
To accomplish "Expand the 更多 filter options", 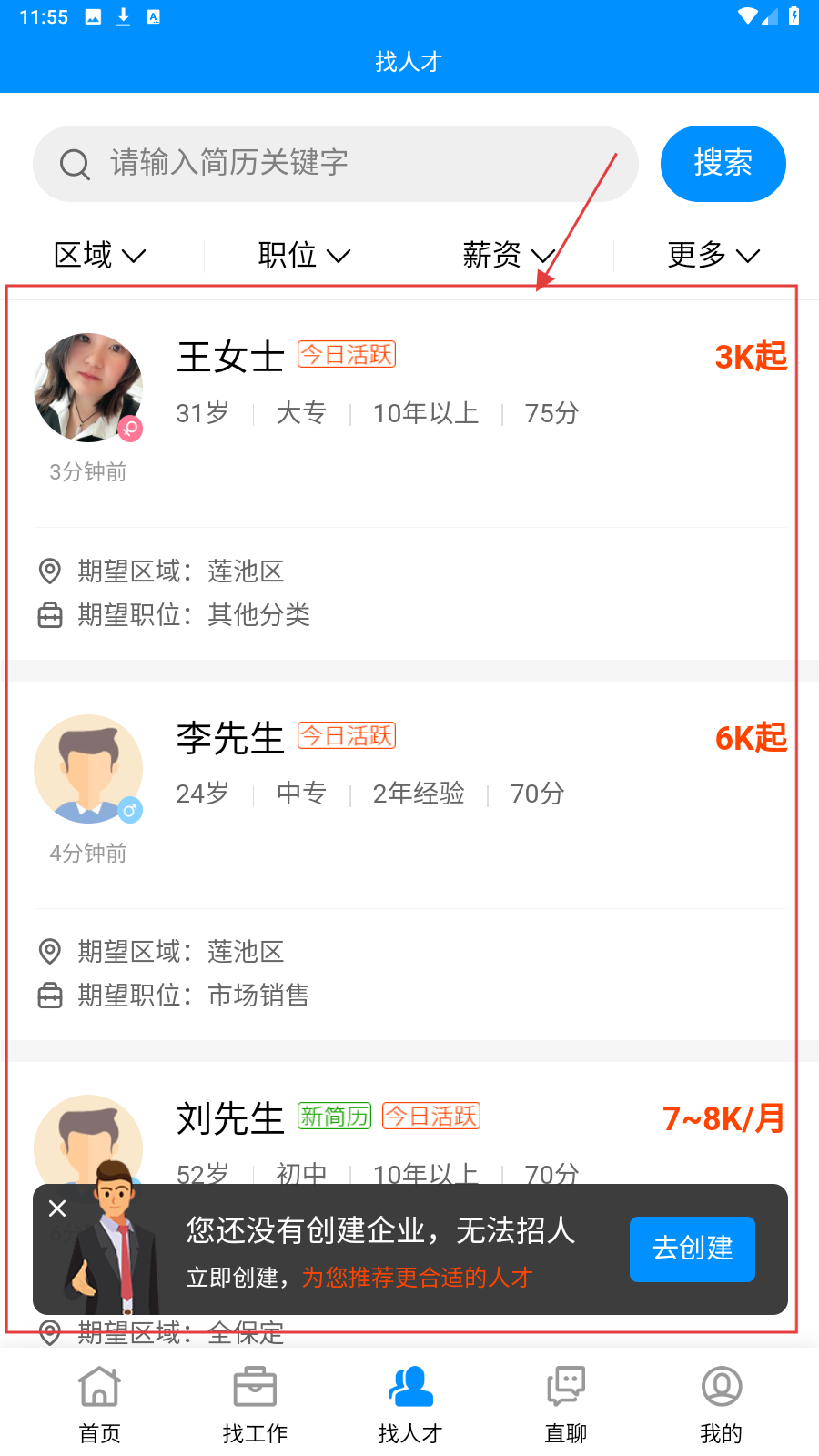I will pyautogui.click(x=713, y=256).
